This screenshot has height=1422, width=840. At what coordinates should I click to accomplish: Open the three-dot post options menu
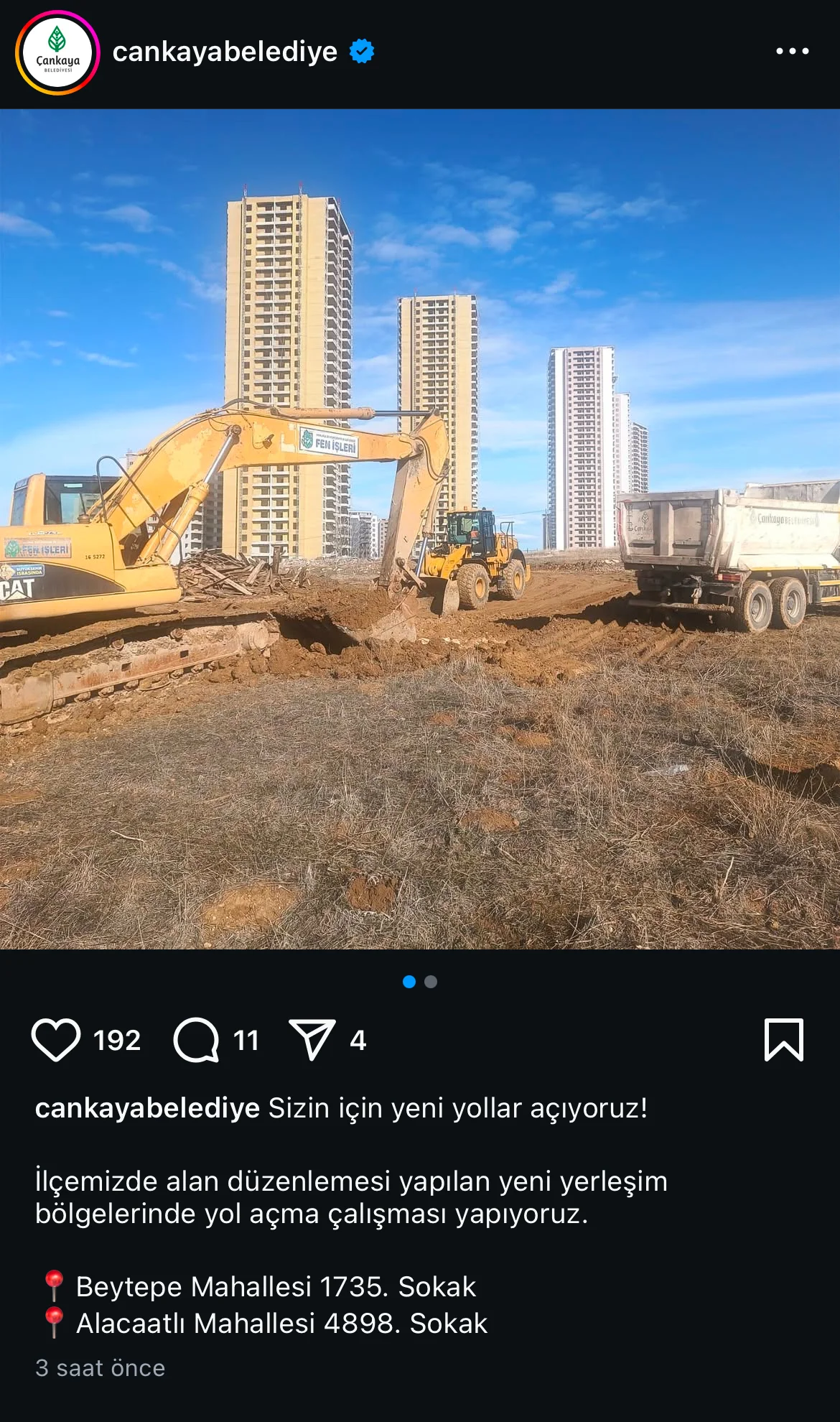(792, 51)
